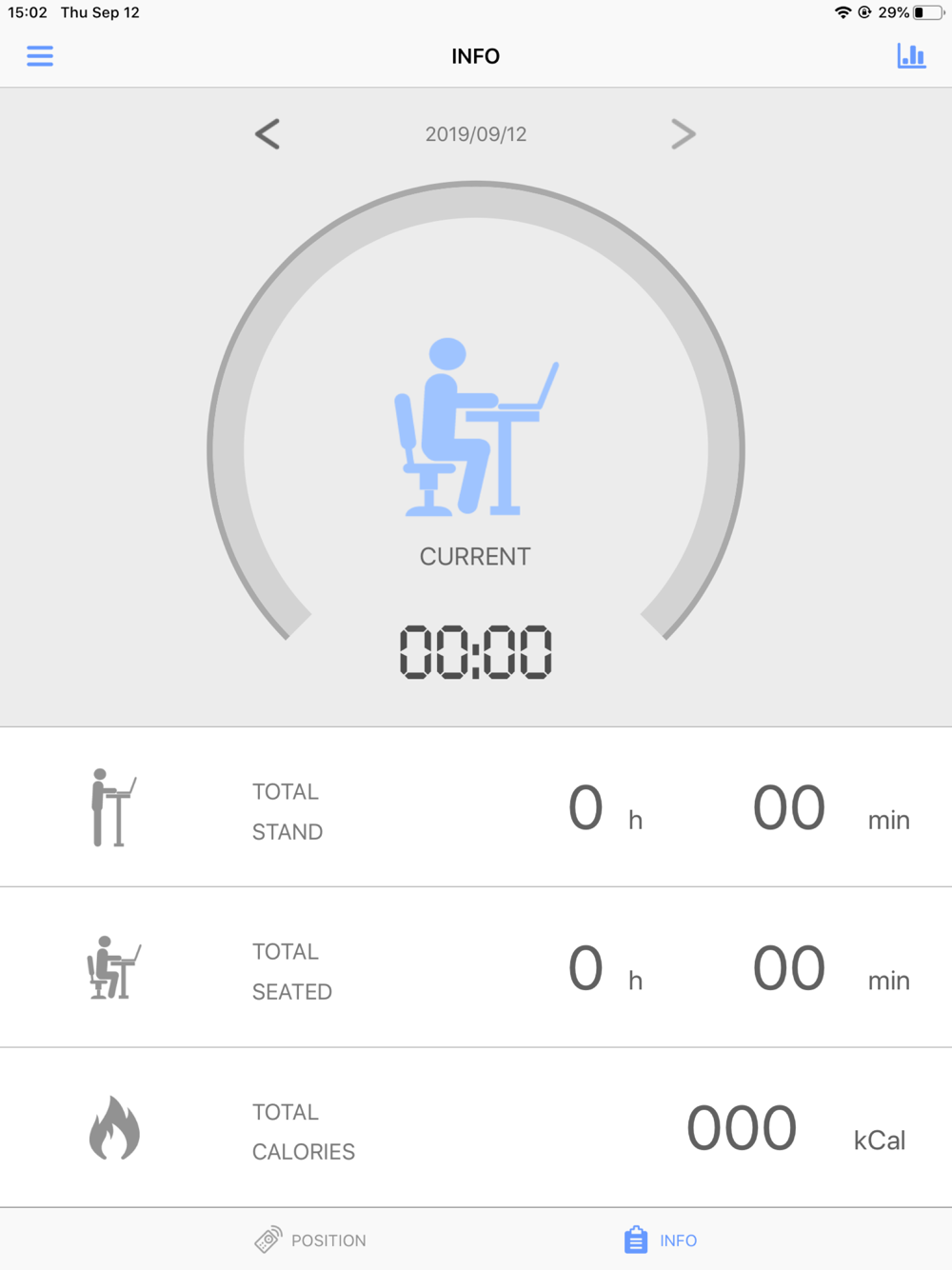Viewport: 952px width, 1270px height.
Task: Open the statistics bar chart
Action: point(911,56)
